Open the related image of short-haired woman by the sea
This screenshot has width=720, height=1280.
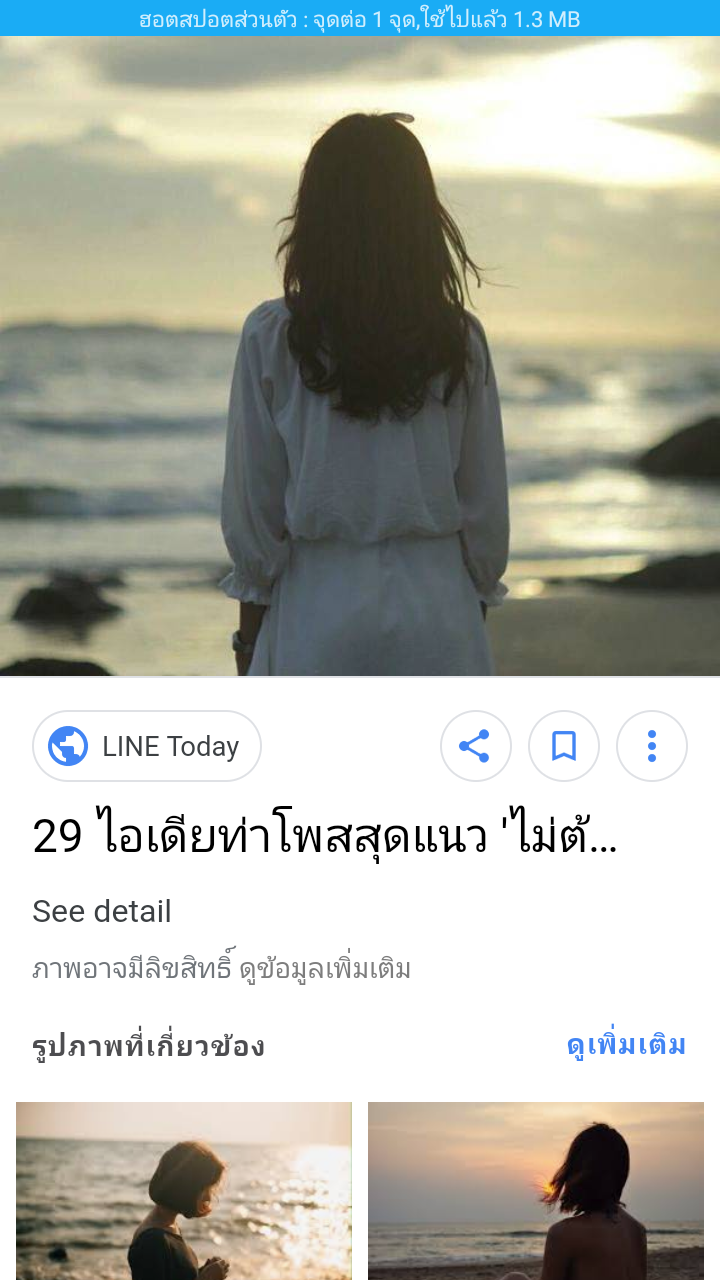(184, 1190)
